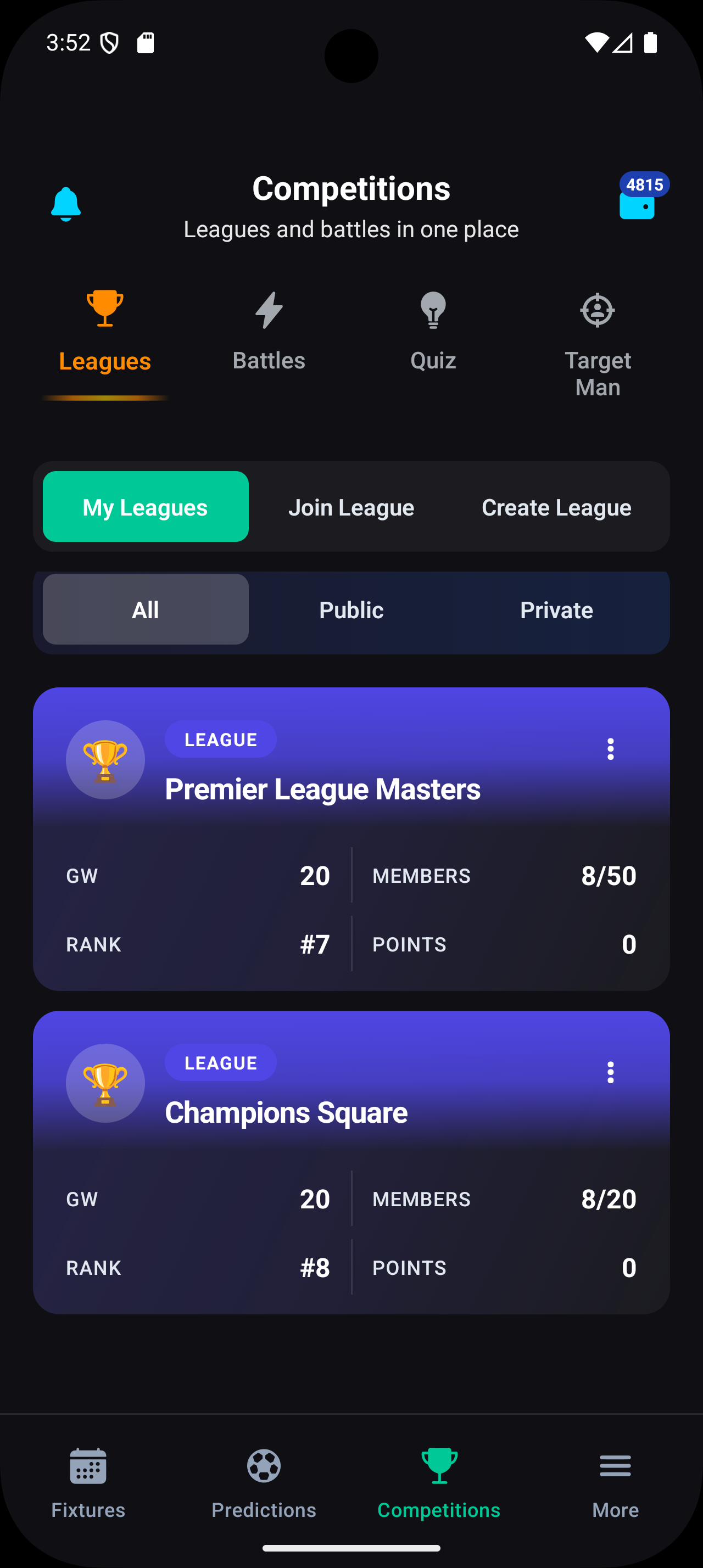
Task: Toggle the Private leagues filter
Action: coord(556,609)
